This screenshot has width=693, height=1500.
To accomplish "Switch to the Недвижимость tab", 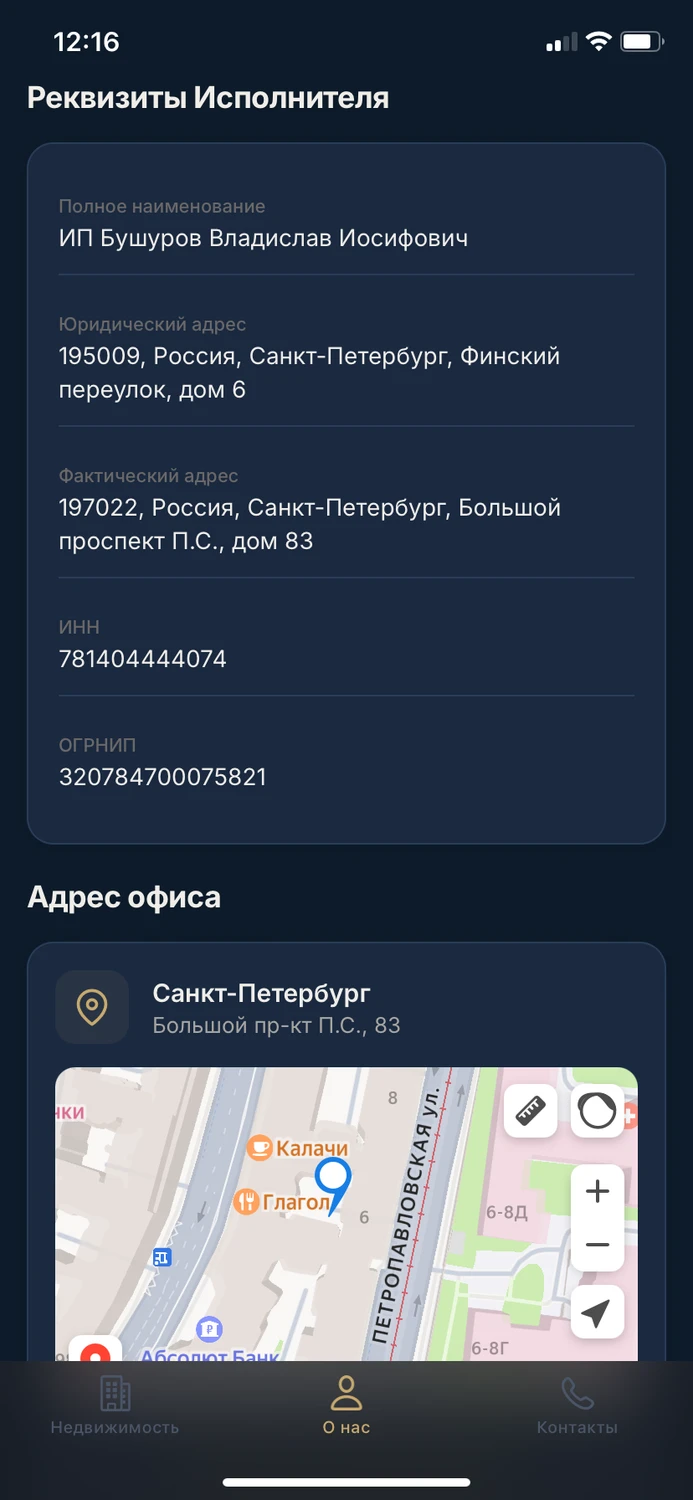I will point(115,1405).
